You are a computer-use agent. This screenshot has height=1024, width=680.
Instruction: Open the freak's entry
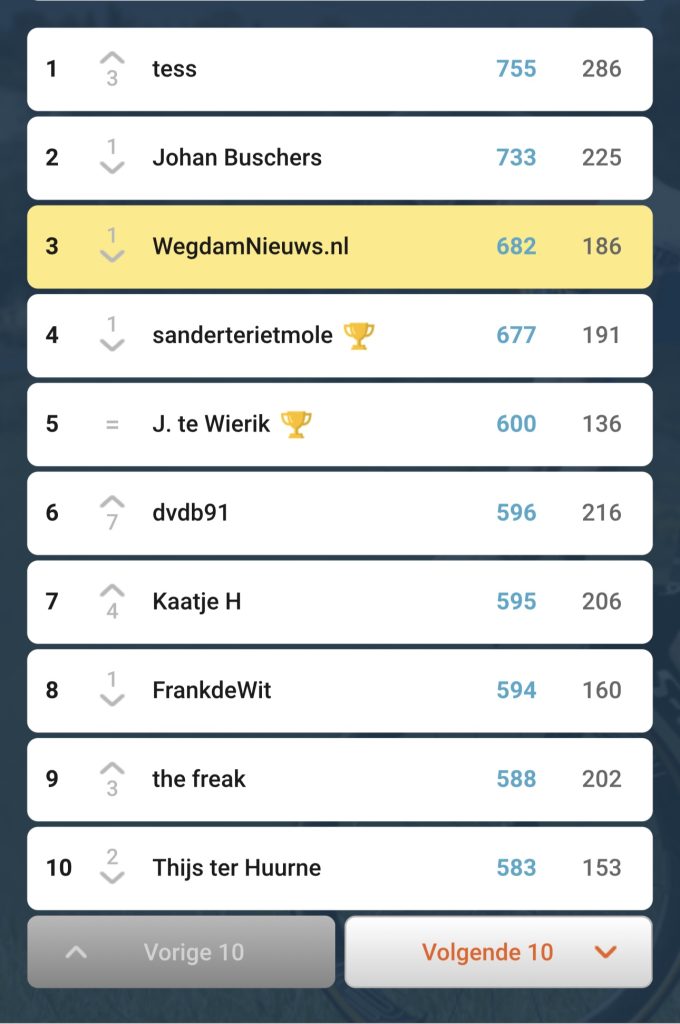(x=340, y=780)
